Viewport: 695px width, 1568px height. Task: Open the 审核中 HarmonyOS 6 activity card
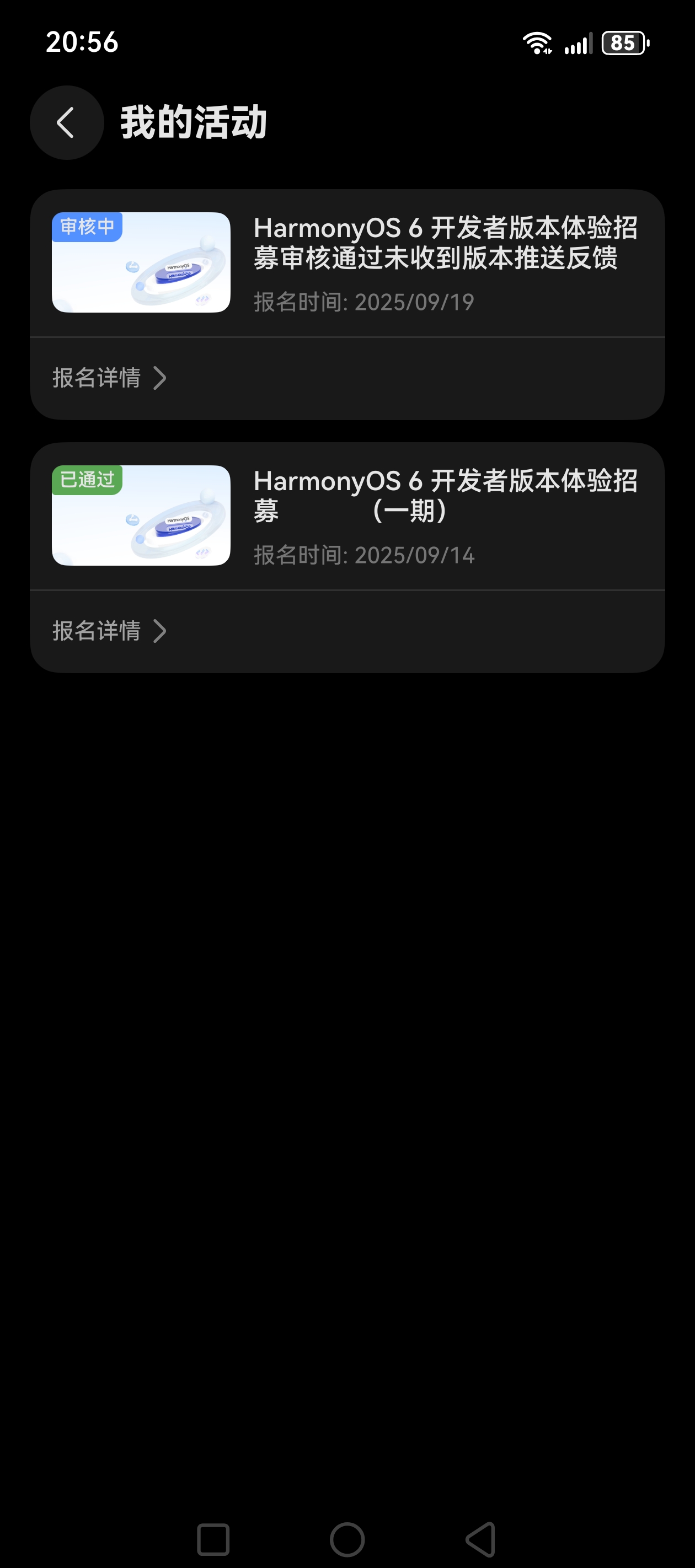[x=347, y=262]
